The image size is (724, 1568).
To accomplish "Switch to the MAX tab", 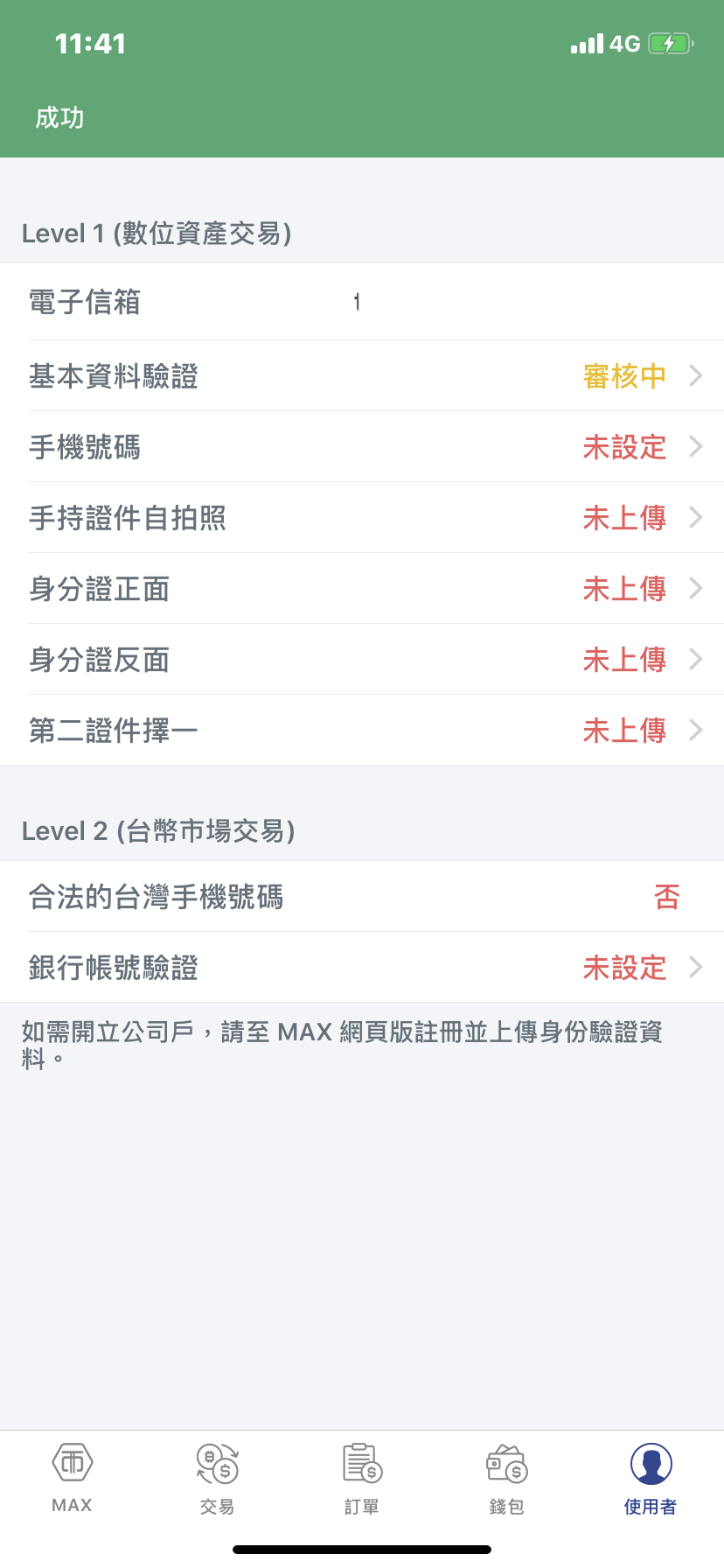I will [x=73, y=1477].
